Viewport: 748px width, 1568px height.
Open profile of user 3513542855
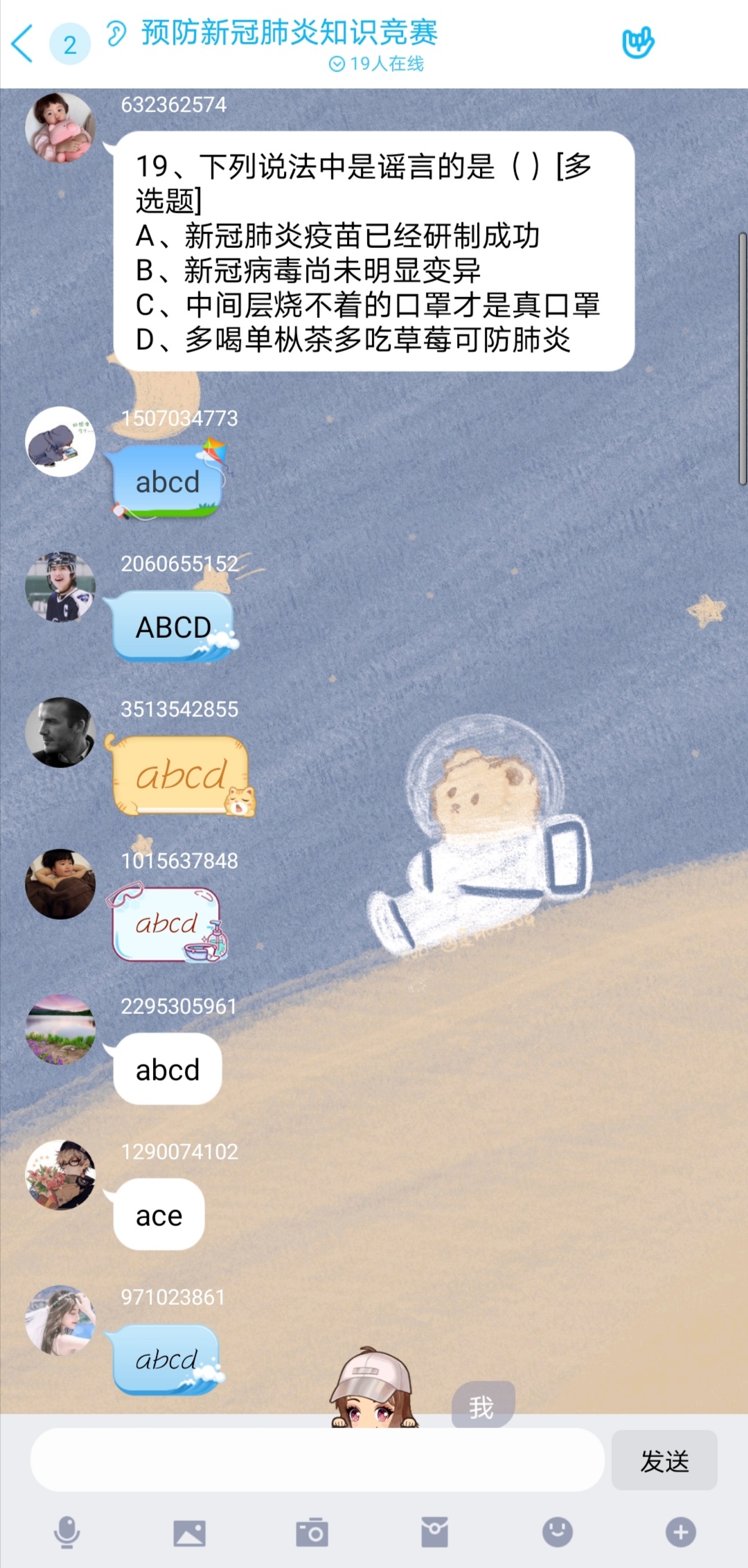(x=60, y=732)
